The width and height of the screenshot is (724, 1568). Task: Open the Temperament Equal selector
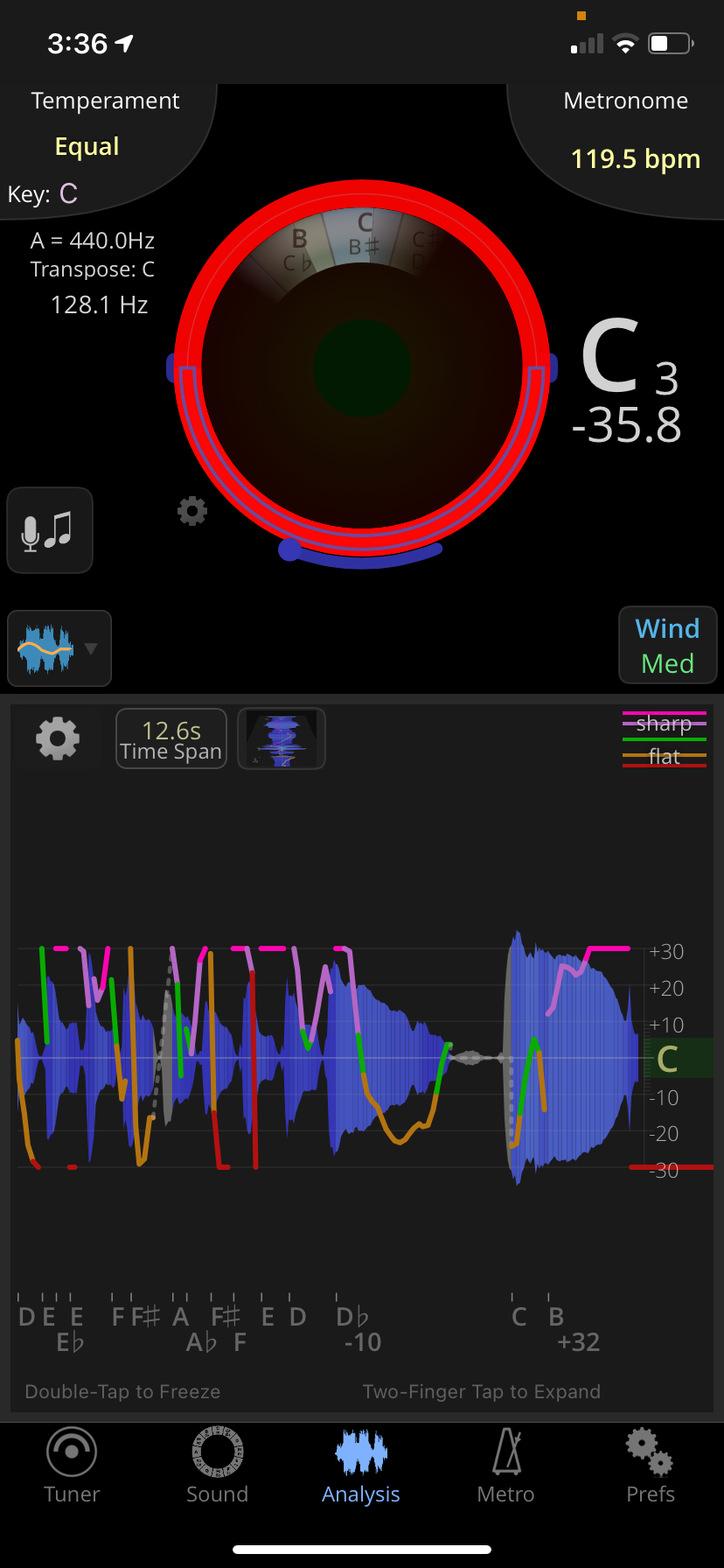[105, 124]
